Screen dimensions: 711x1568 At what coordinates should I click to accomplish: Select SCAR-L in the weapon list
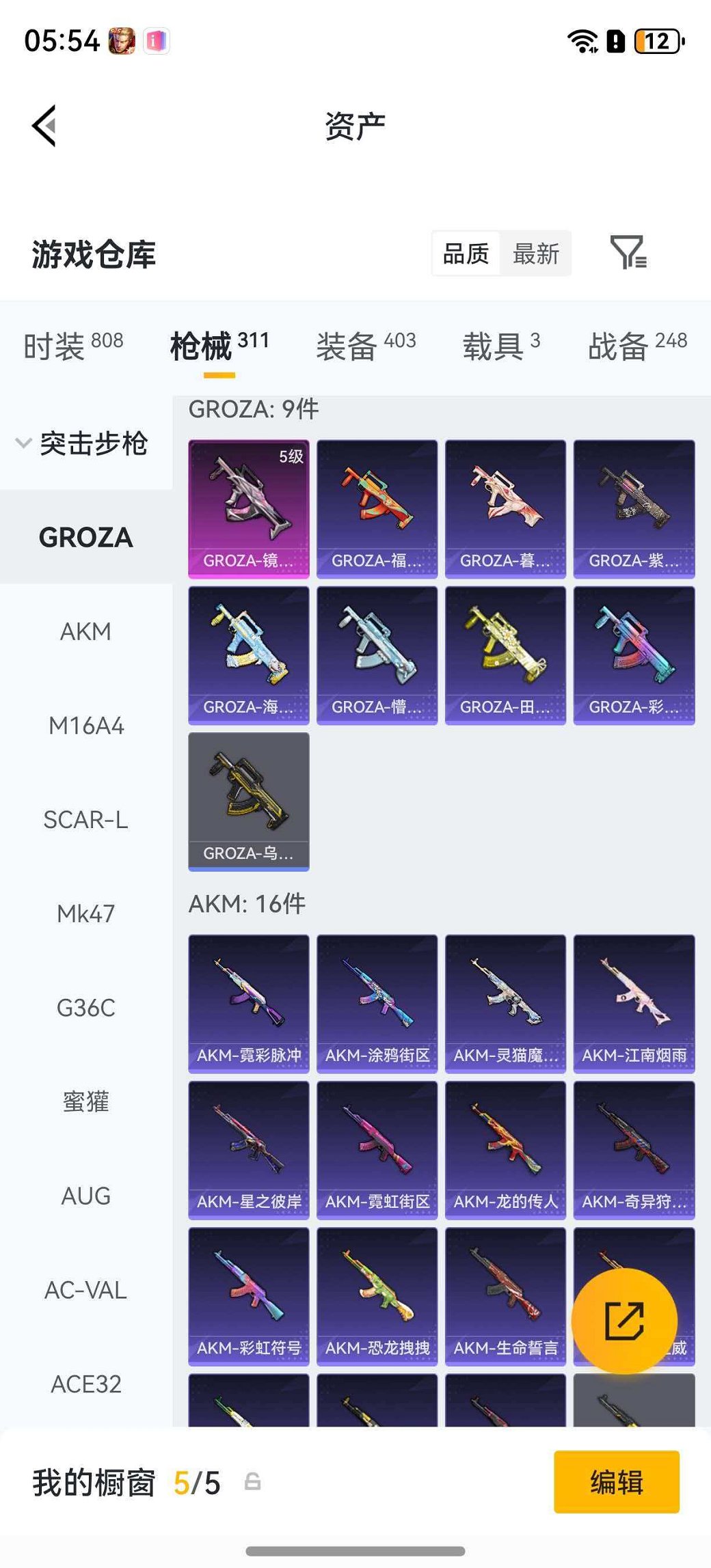pos(85,819)
